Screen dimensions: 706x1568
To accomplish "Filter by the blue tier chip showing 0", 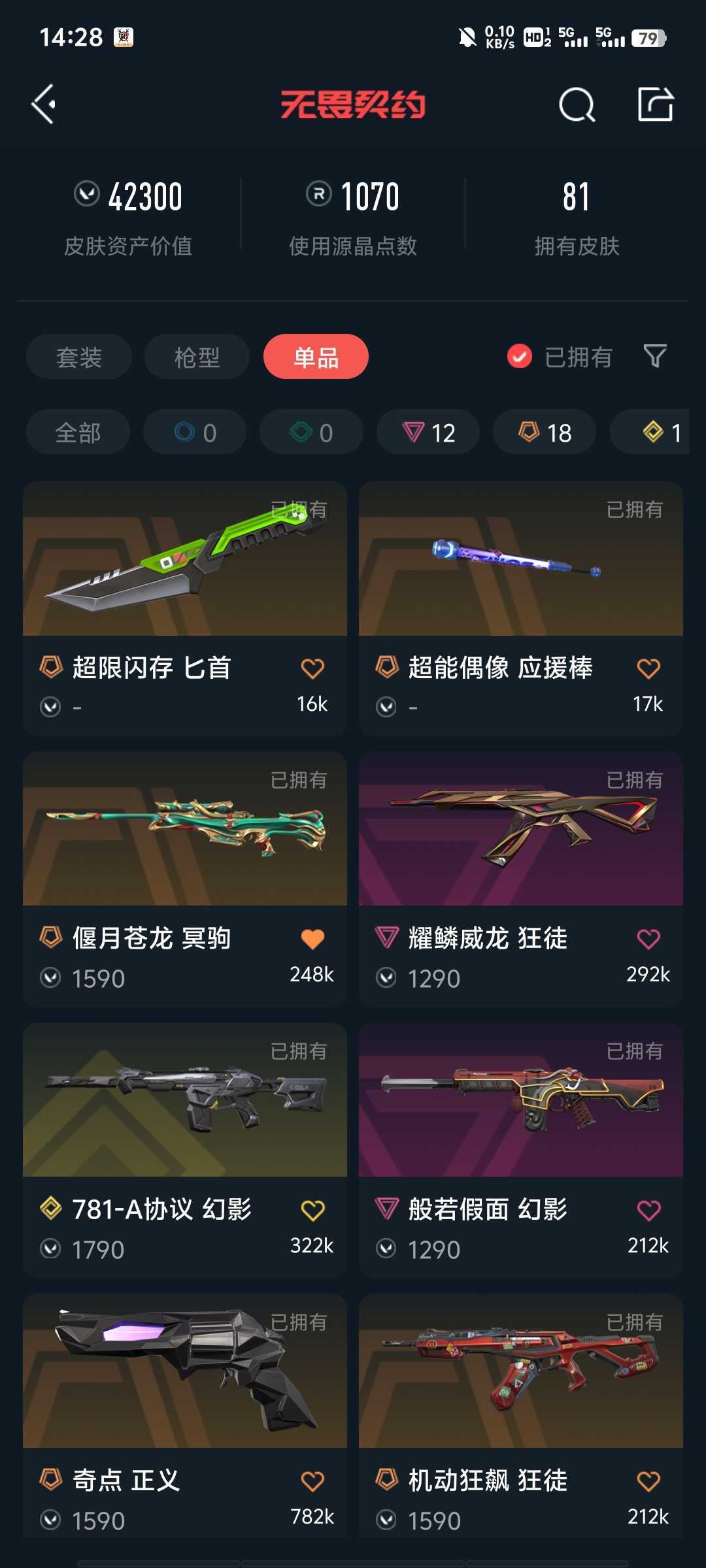I will tap(195, 432).
